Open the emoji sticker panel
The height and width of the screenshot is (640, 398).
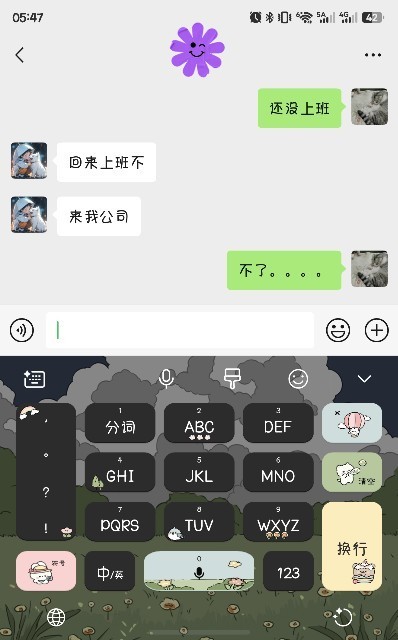(x=338, y=330)
